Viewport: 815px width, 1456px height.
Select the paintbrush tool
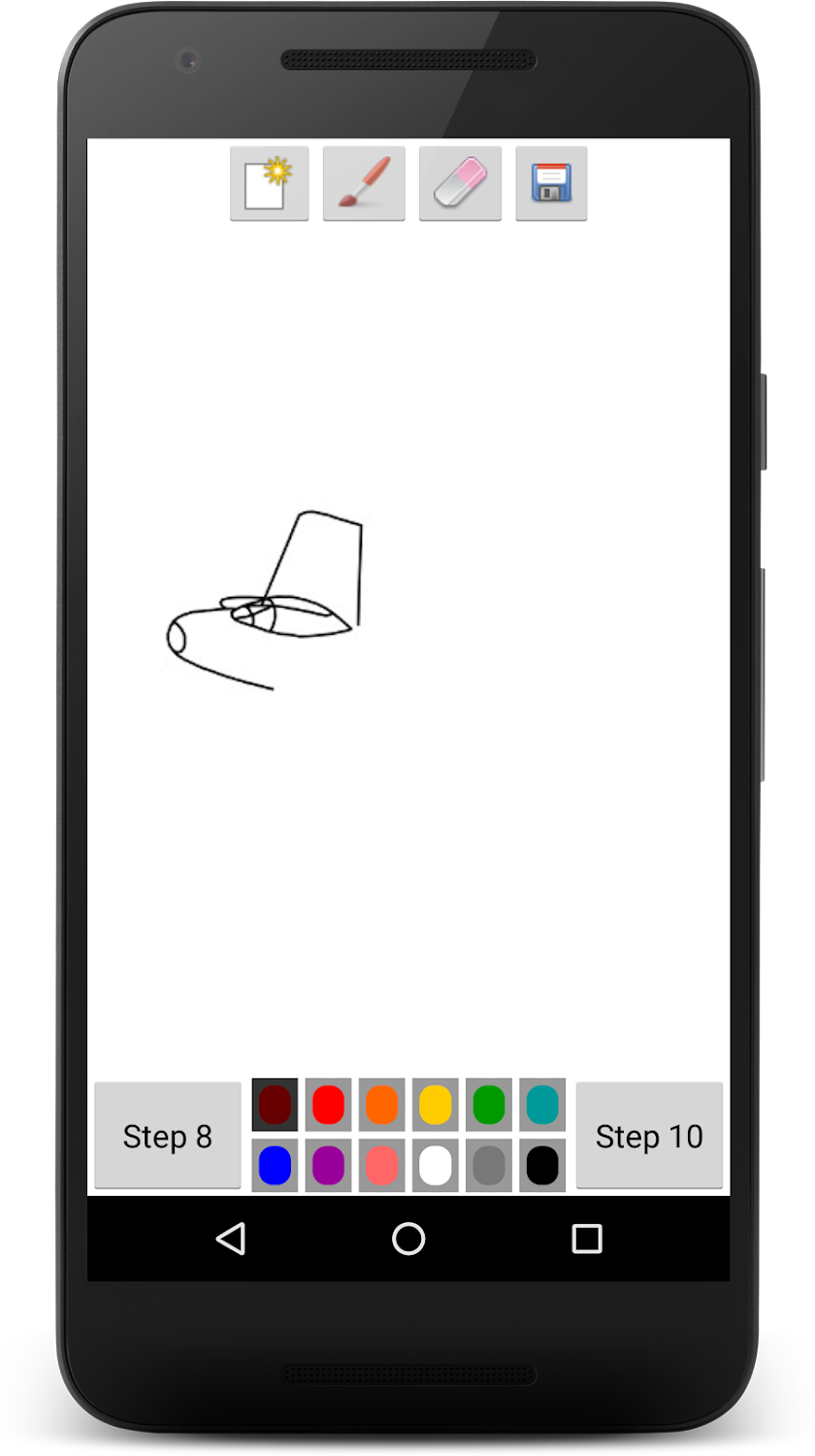[364, 183]
